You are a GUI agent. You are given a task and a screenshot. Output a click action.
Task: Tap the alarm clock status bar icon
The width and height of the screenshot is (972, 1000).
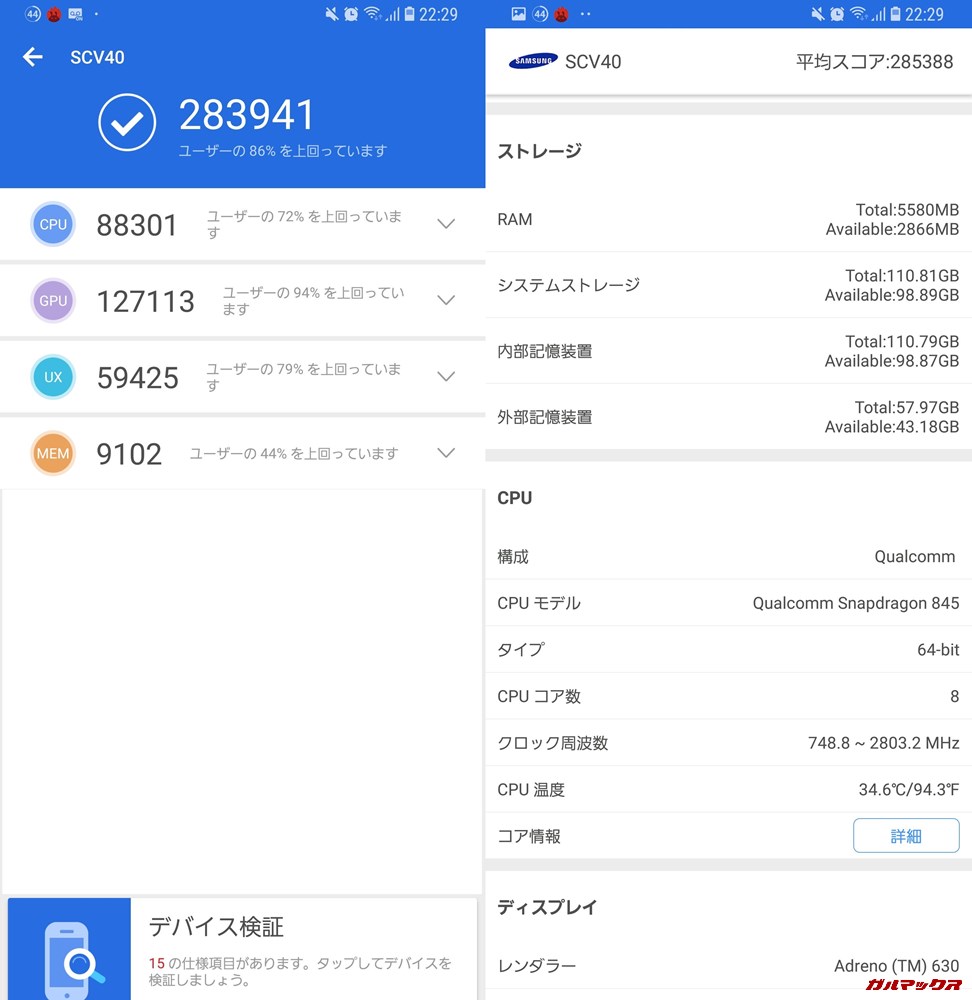click(x=349, y=14)
